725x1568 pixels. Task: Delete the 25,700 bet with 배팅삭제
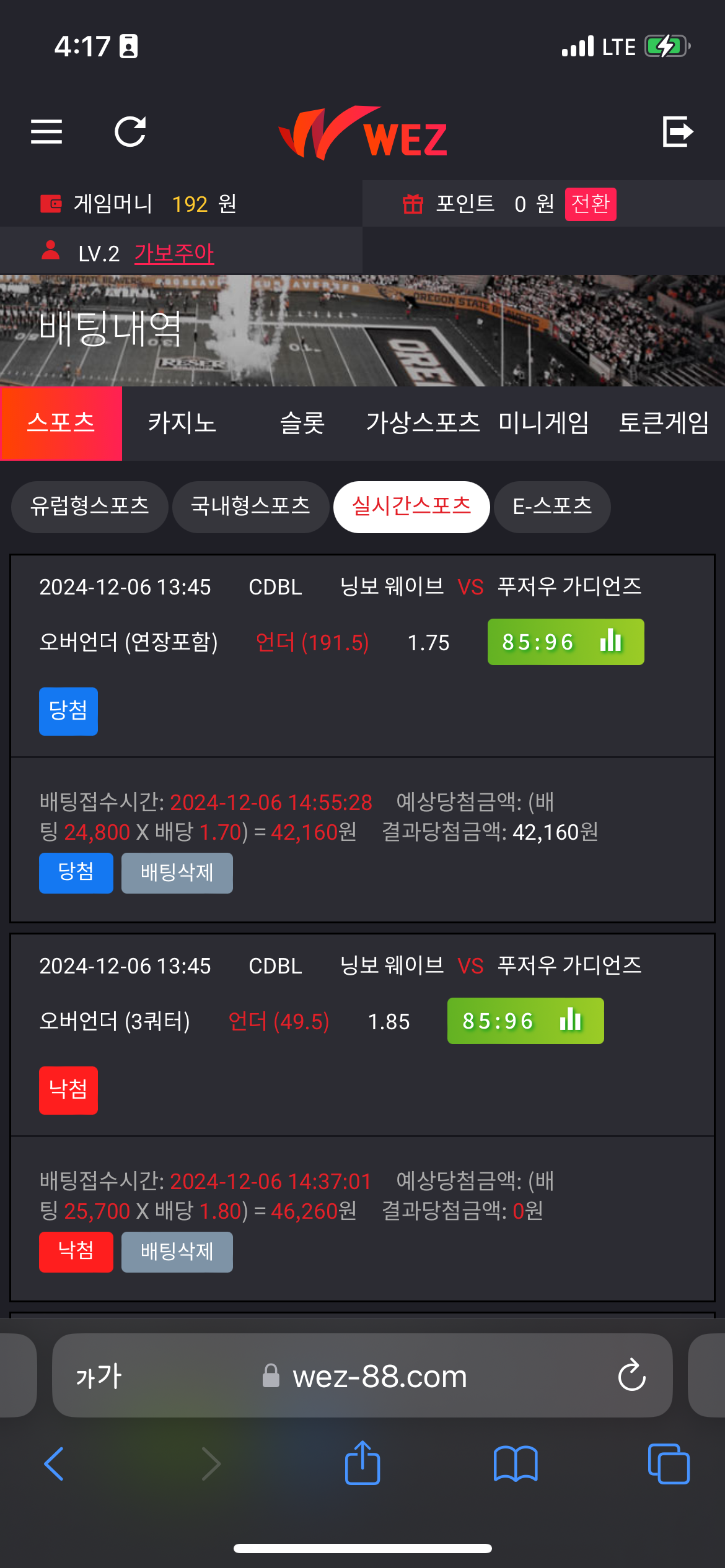[x=177, y=1252]
